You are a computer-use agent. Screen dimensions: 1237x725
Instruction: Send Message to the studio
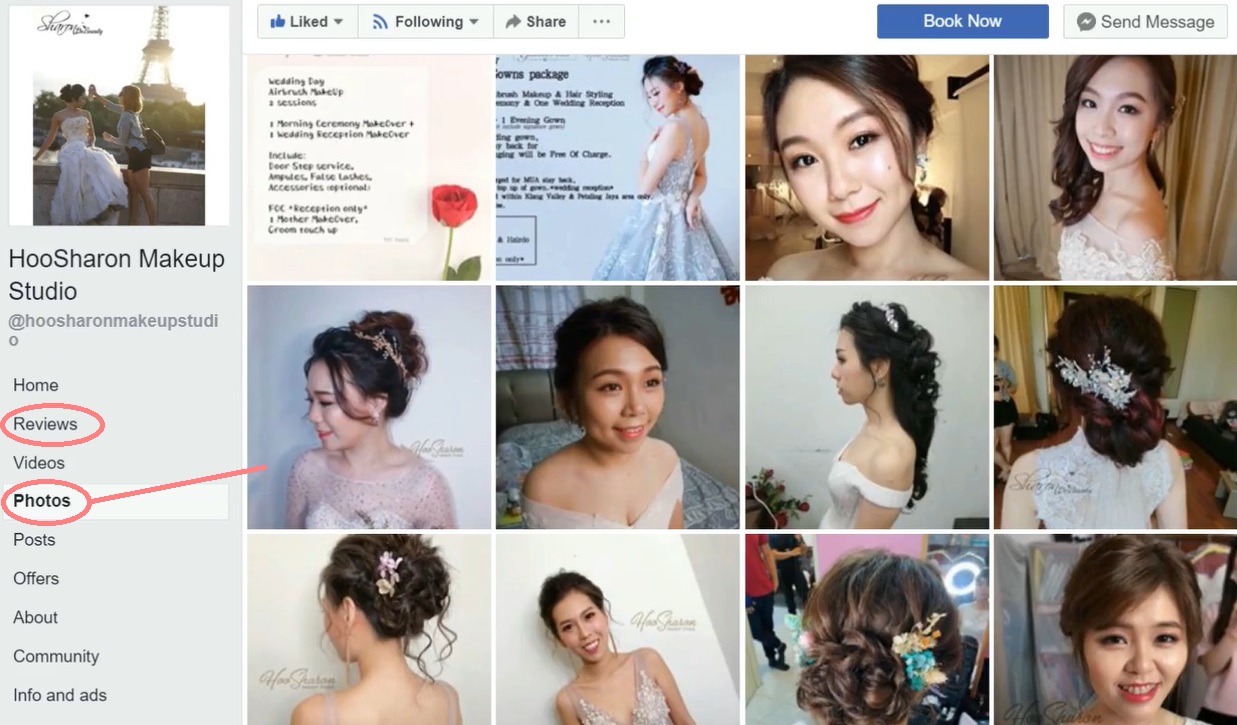1145,22
